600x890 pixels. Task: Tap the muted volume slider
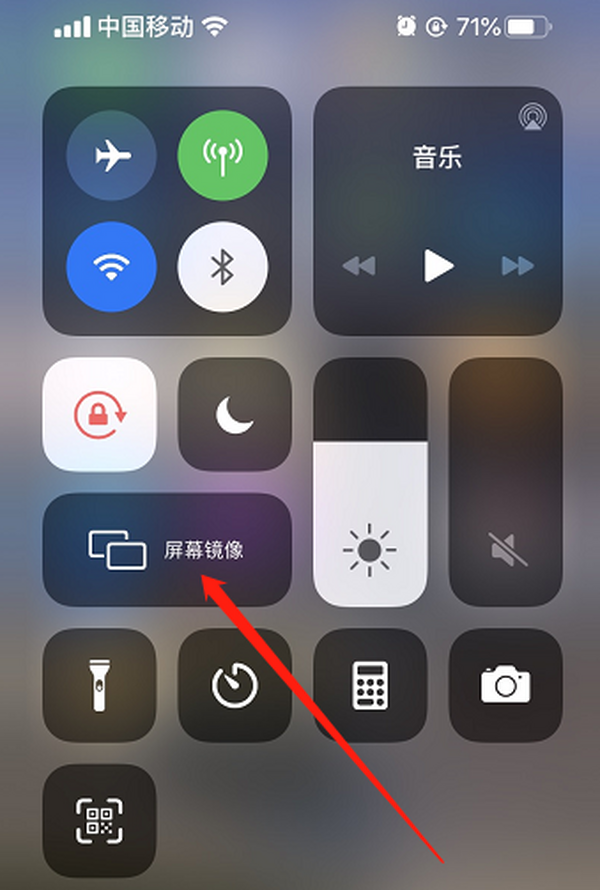[x=505, y=482]
